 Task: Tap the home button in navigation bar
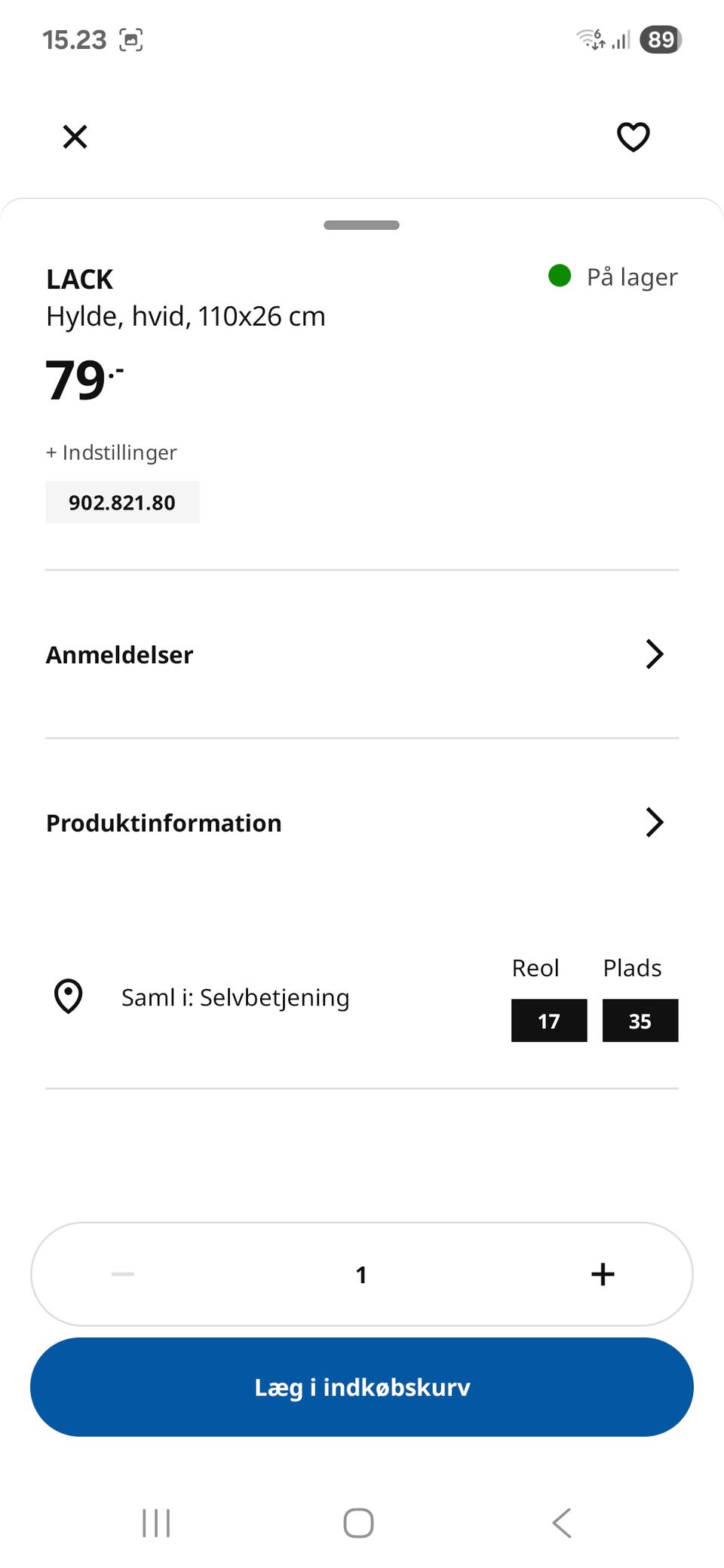(359, 1523)
